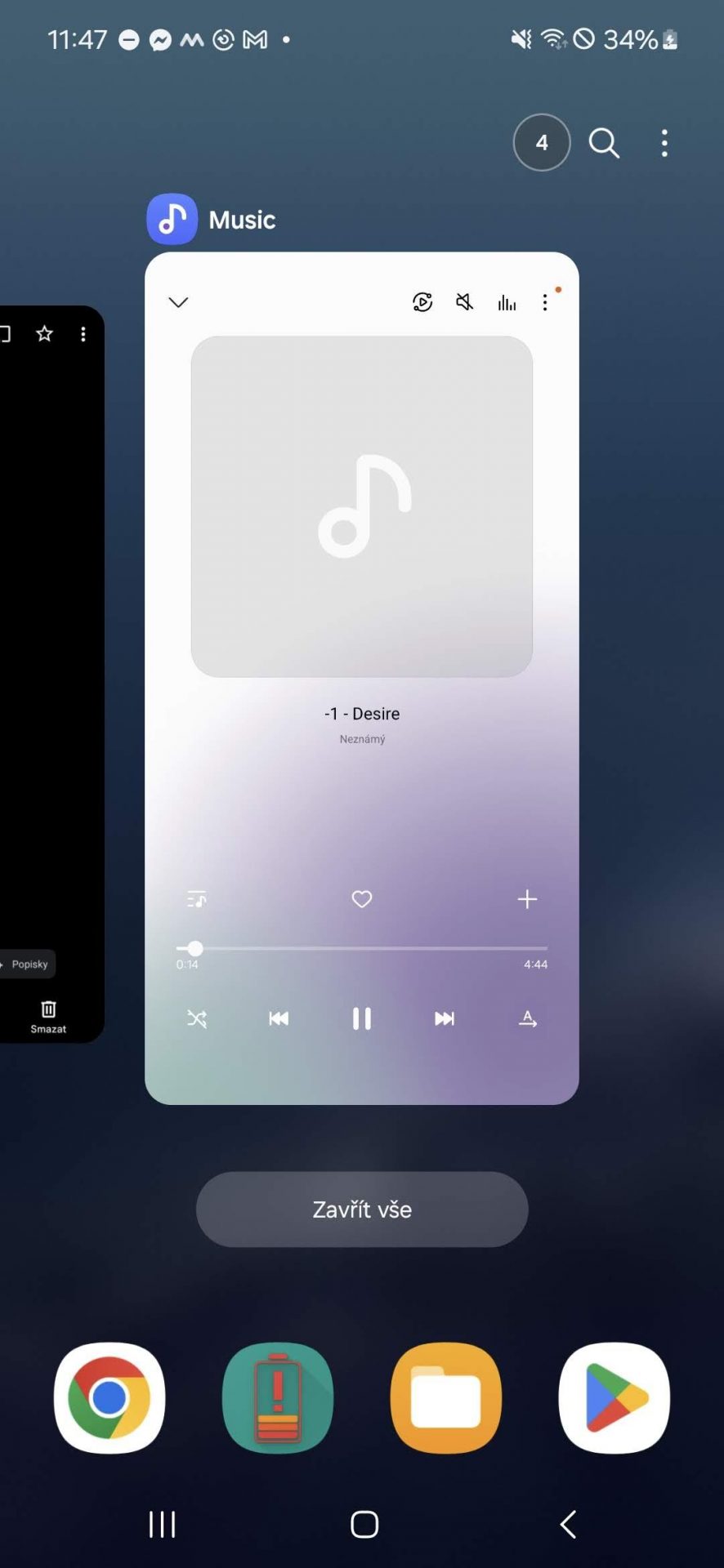Switch to the previous app card on the left

coord(51,674)
